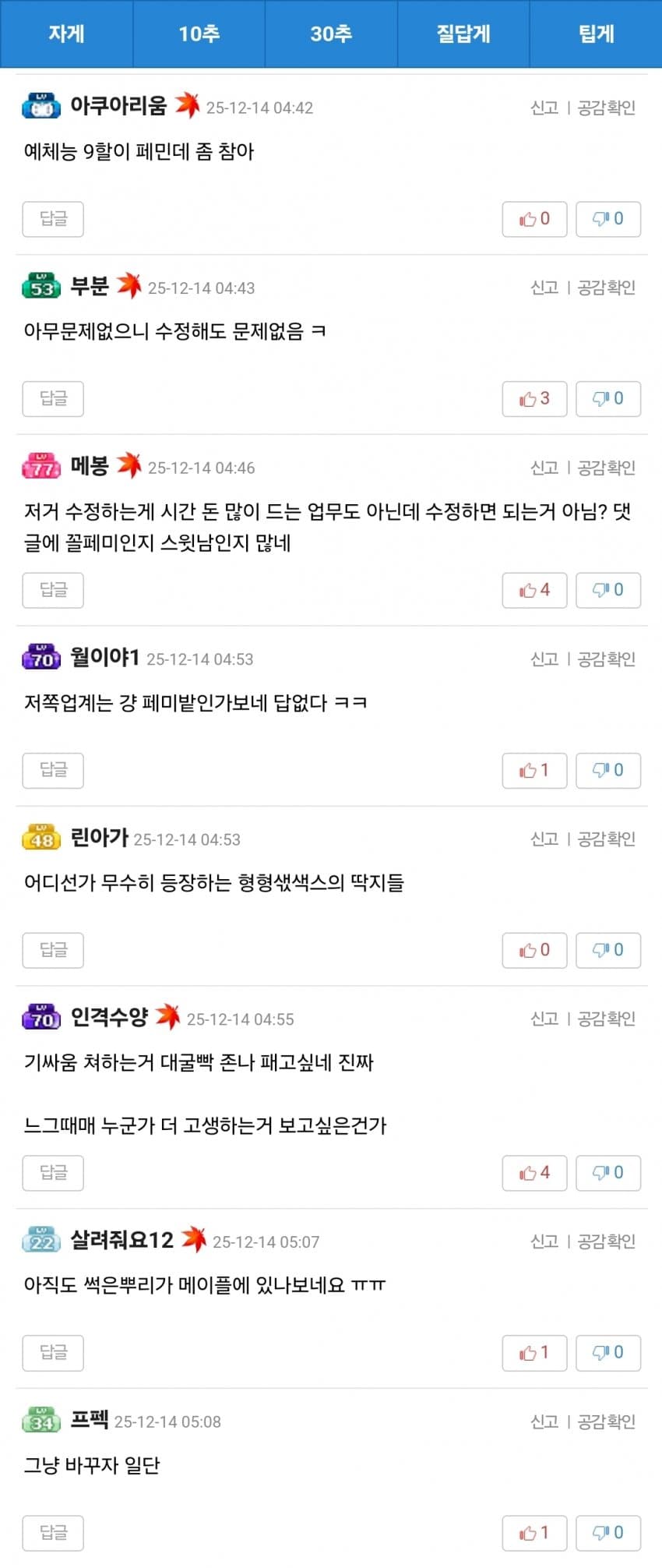Check 공감확인 on 부분's comment
Screen dimensions: 662x1568
(x=607, y=288)
